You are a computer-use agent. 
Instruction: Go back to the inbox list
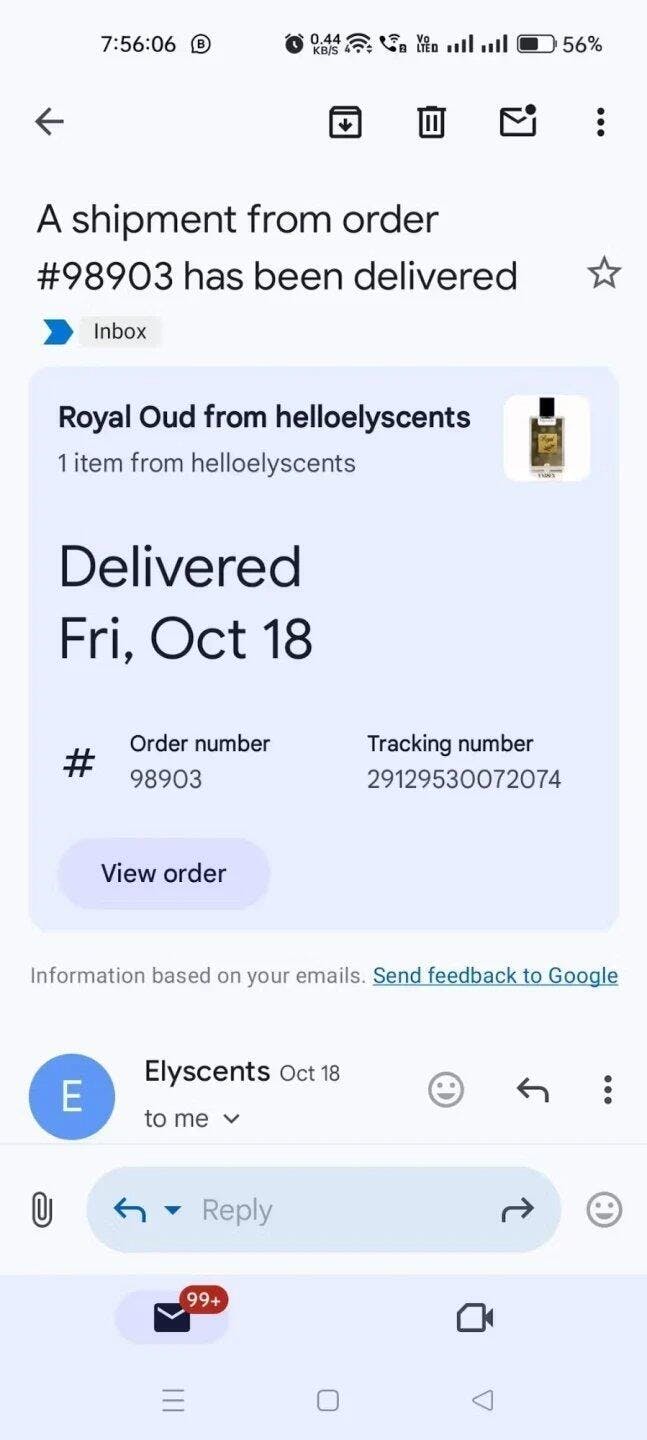pos(49,122)
